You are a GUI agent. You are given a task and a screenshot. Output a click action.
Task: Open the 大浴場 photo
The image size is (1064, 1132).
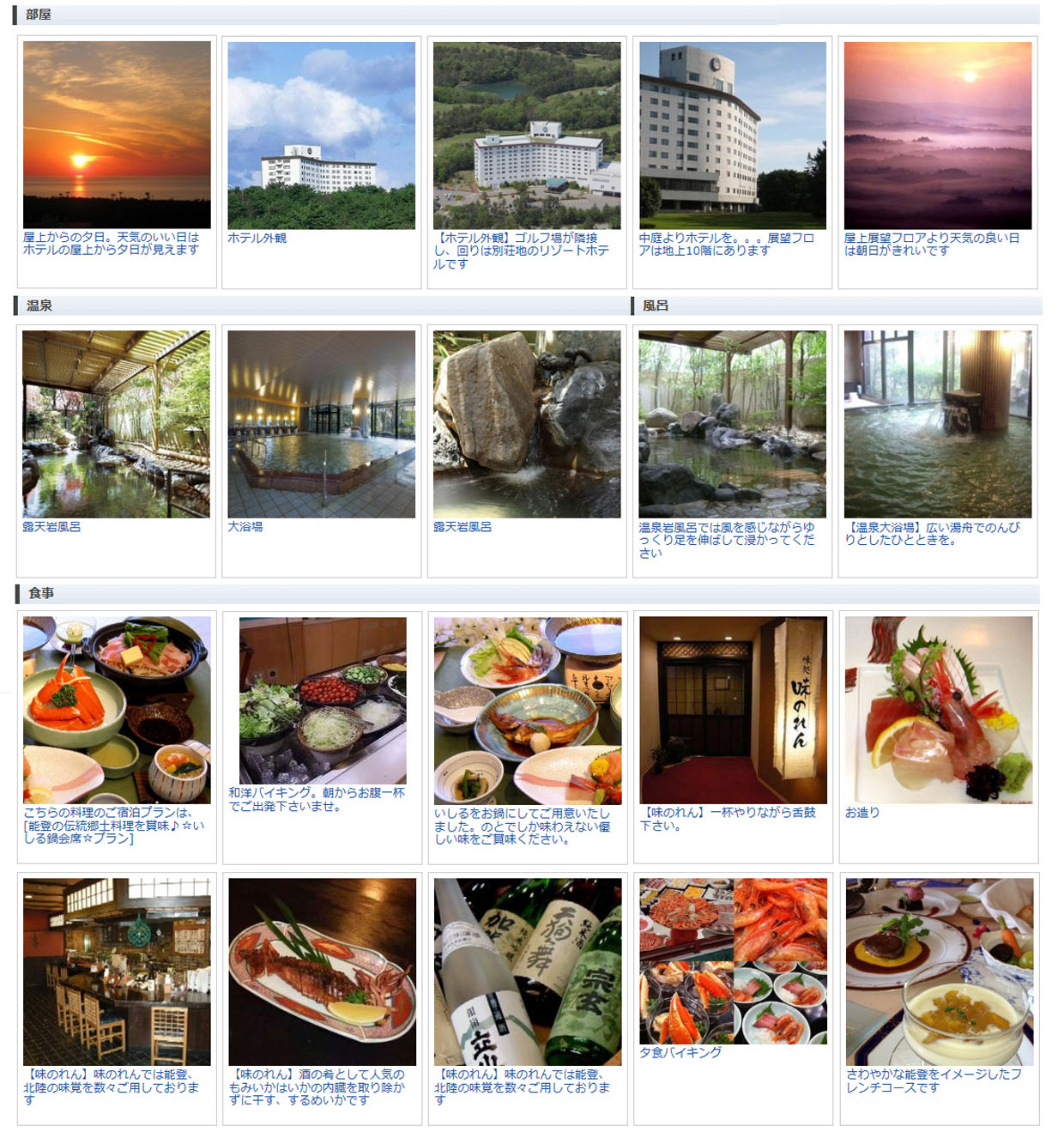pyautogui.click(x=321, y=424)
